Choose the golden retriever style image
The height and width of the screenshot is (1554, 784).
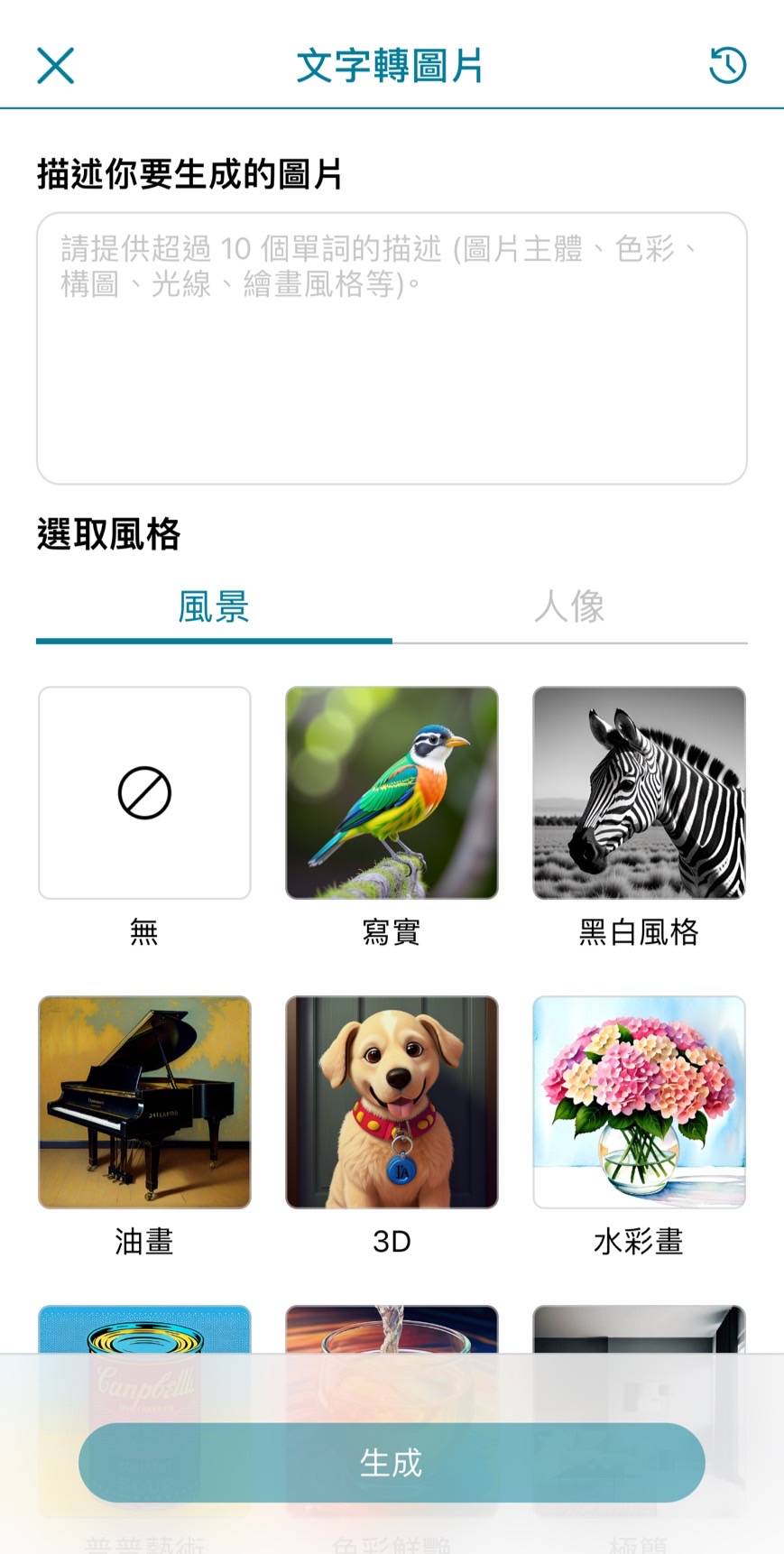392,1103
